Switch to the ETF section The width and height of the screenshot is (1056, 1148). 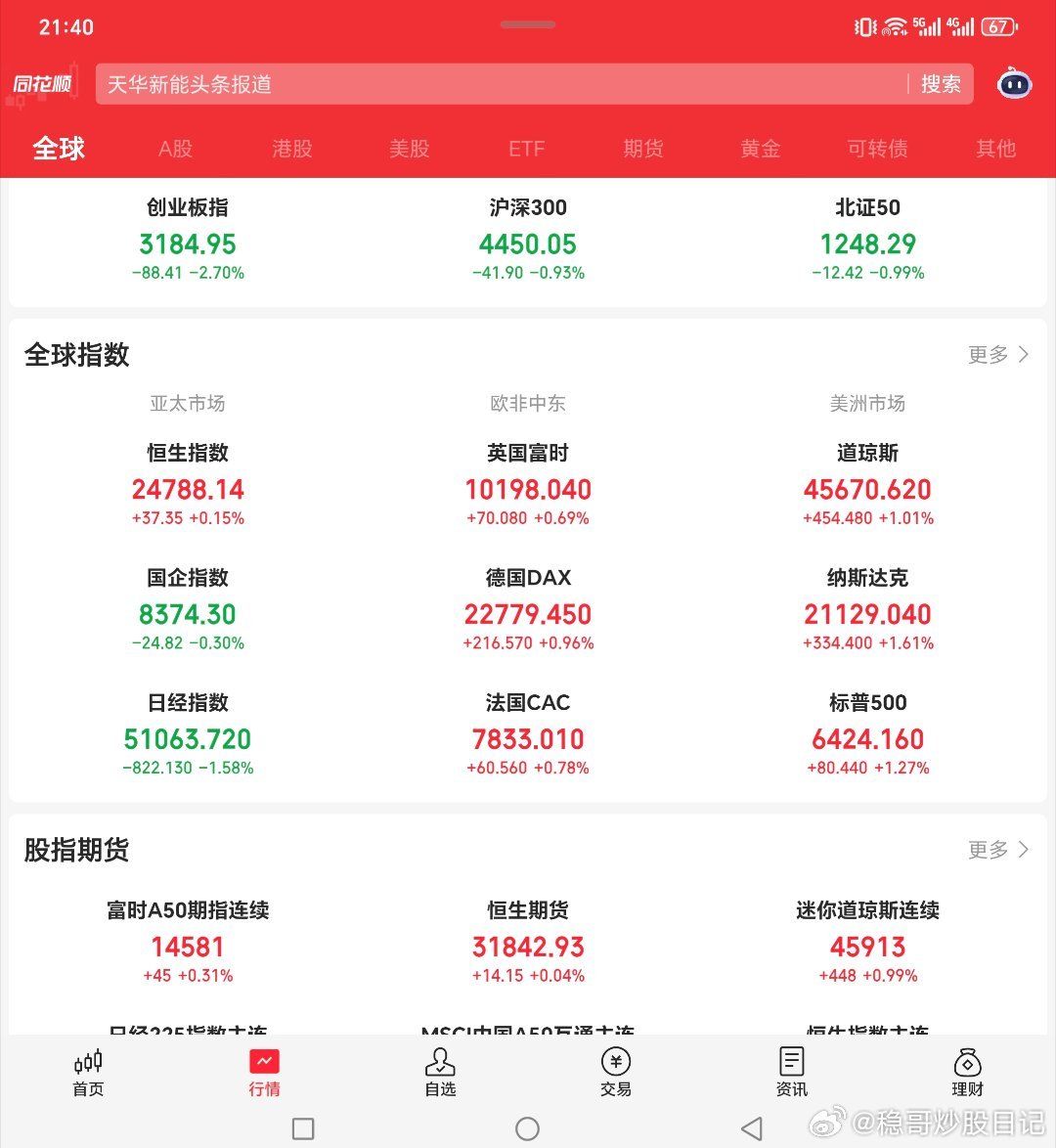[x=526, y=149]
